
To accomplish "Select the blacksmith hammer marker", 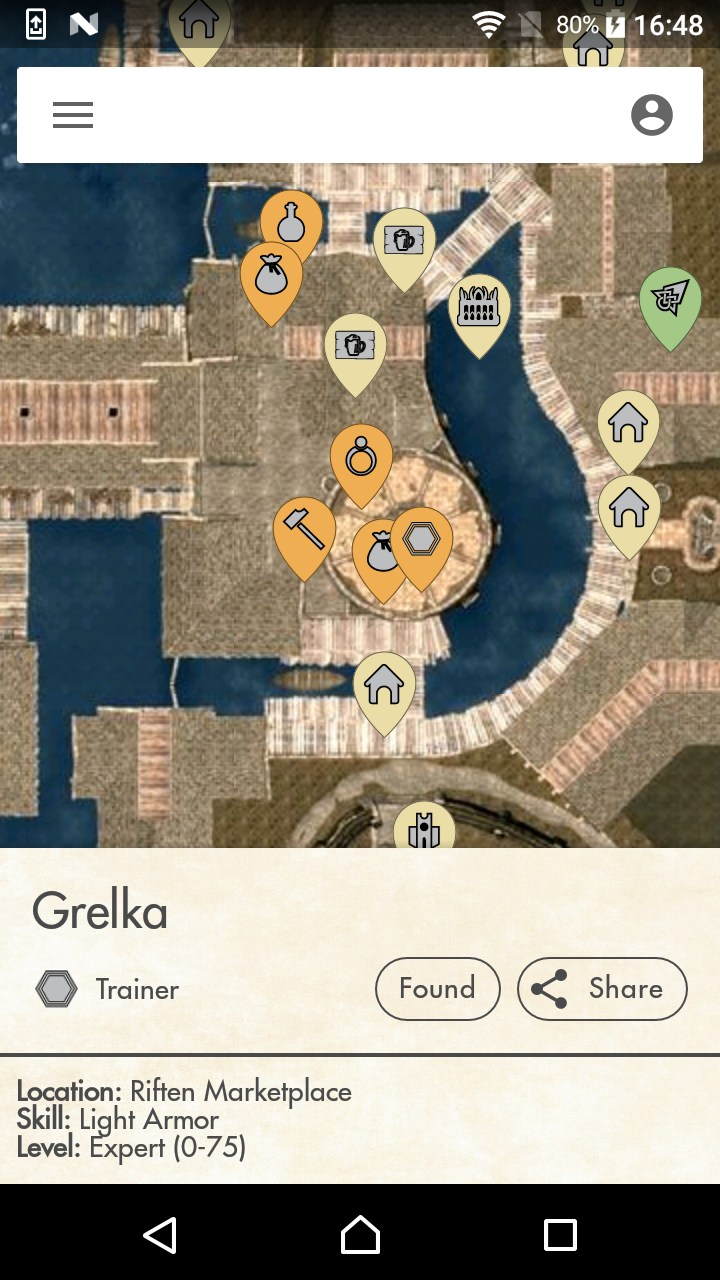I will pos(305,528).
